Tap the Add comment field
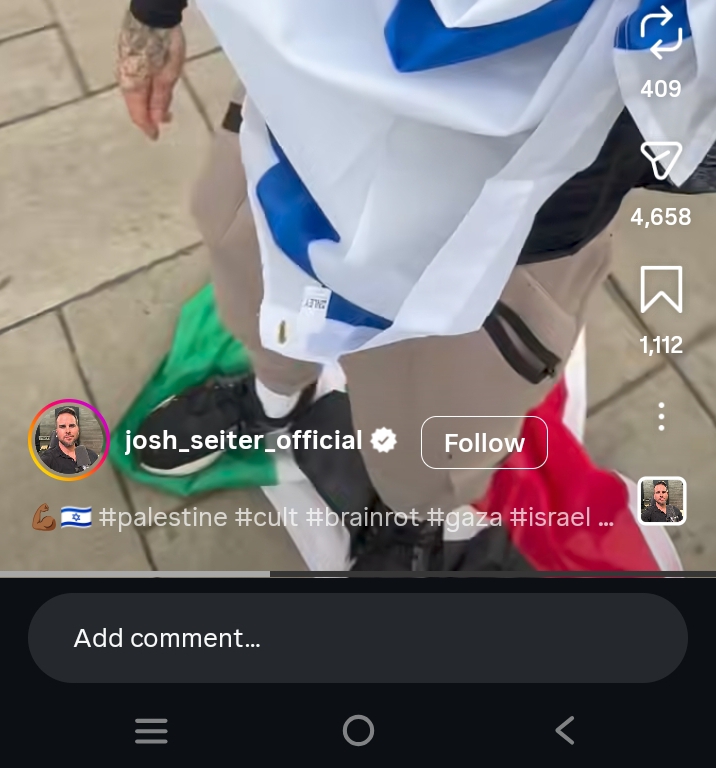Screen dimensions: 716x768 pos(357,638)
